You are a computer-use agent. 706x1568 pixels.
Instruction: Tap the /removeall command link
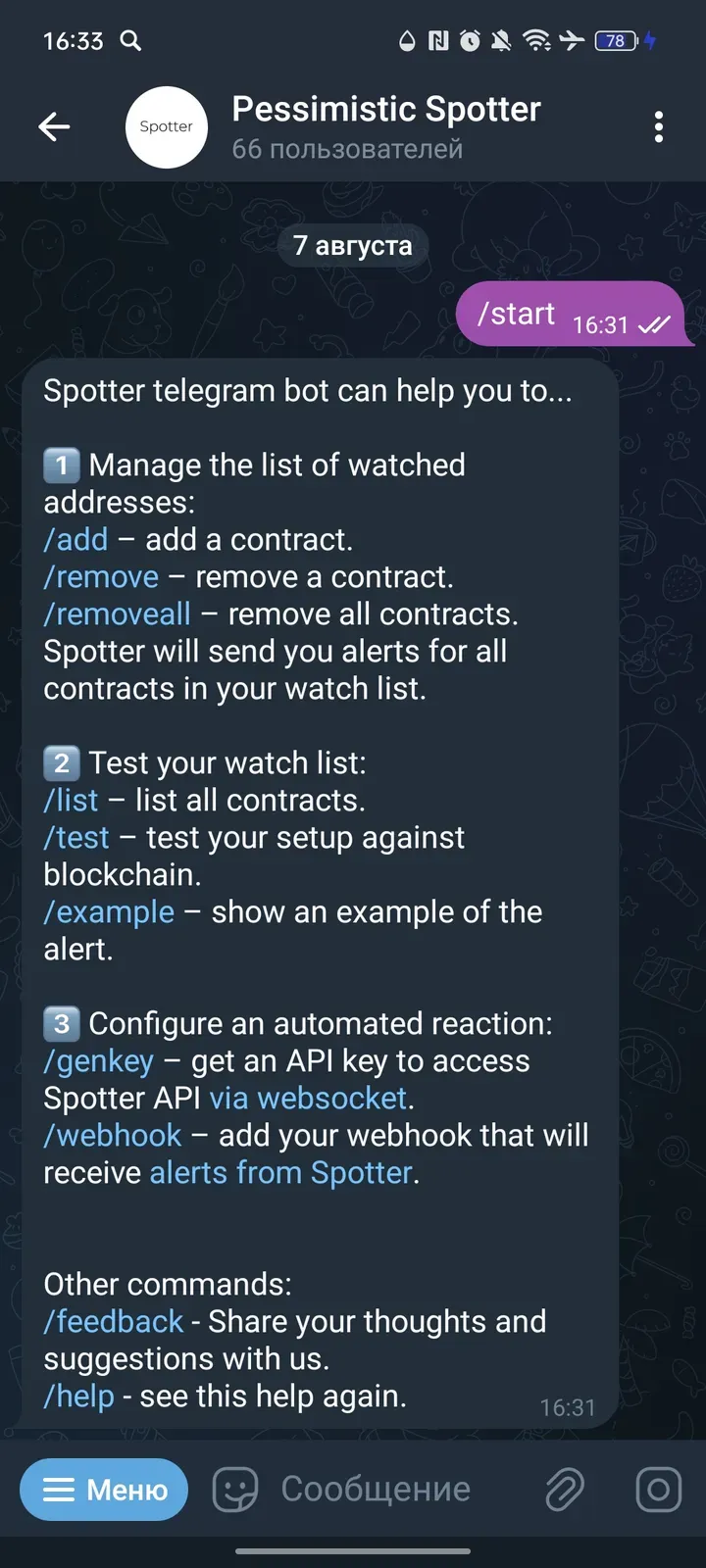pyautogui.click(x=117, y=614)
